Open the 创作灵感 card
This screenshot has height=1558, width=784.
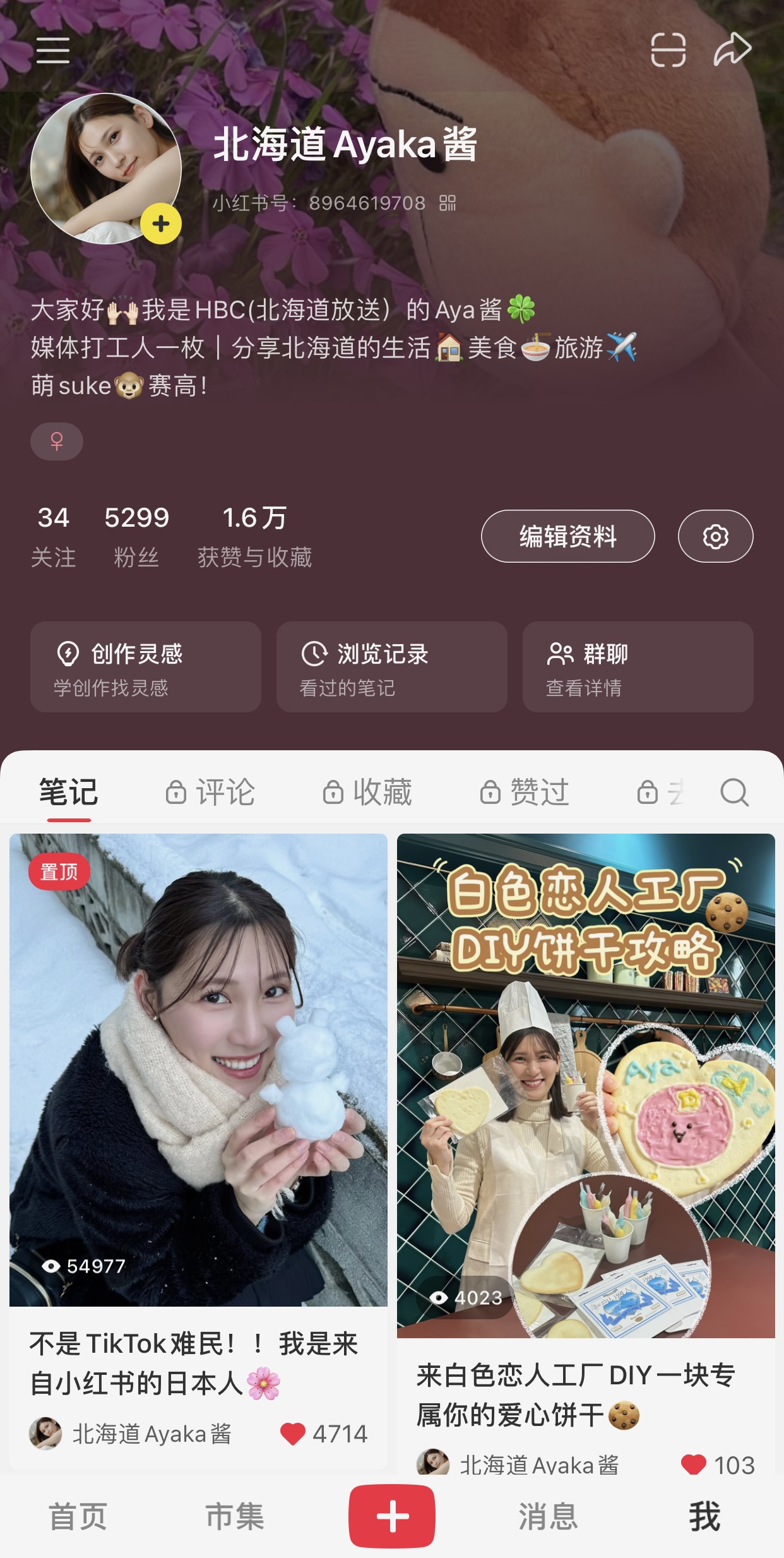pyautogui.click(x=146, y=667)
